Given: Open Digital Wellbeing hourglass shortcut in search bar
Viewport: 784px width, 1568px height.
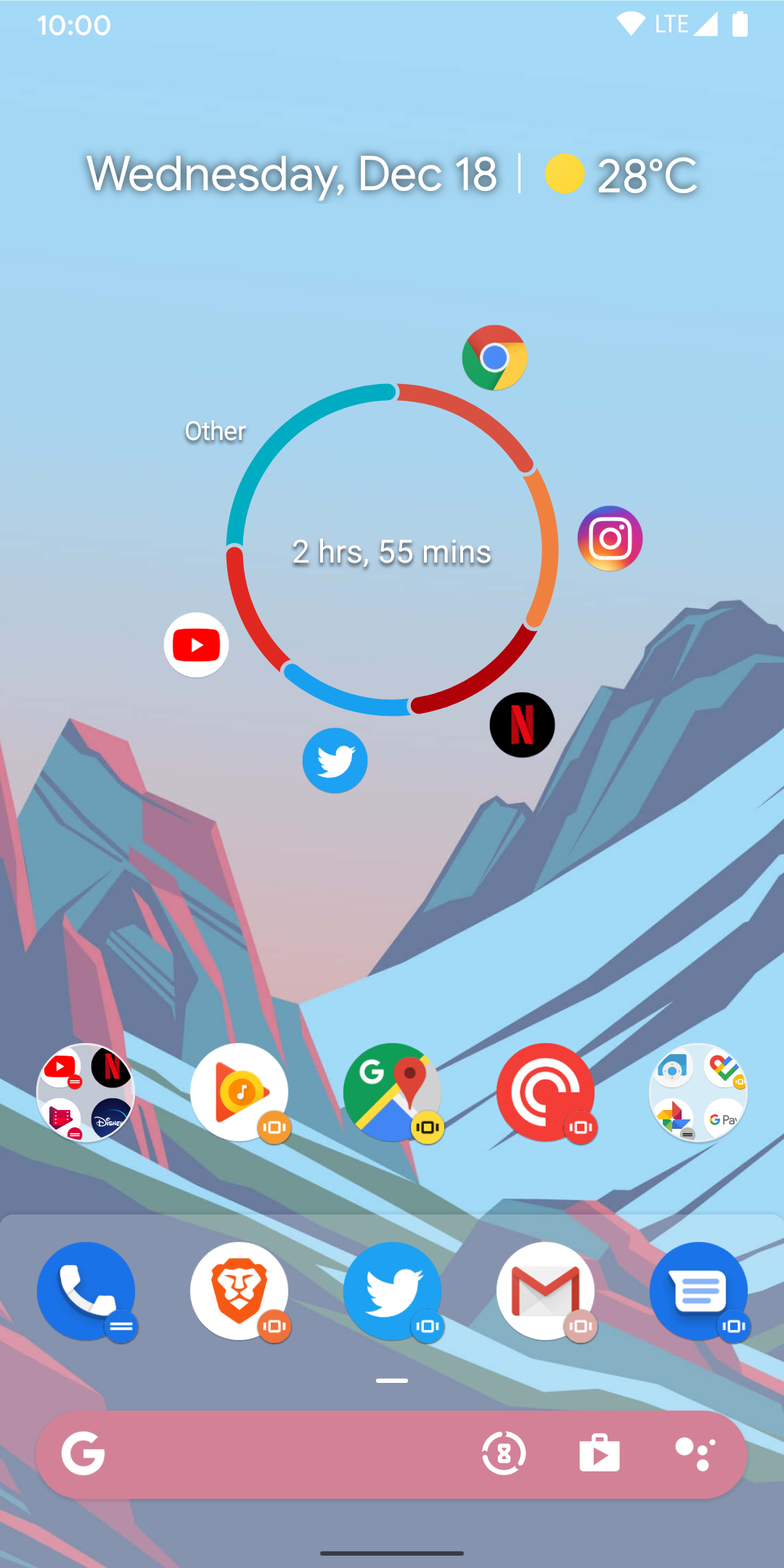Looking at the screenshot, I should pyautogui.click(x=504, y=1454).
